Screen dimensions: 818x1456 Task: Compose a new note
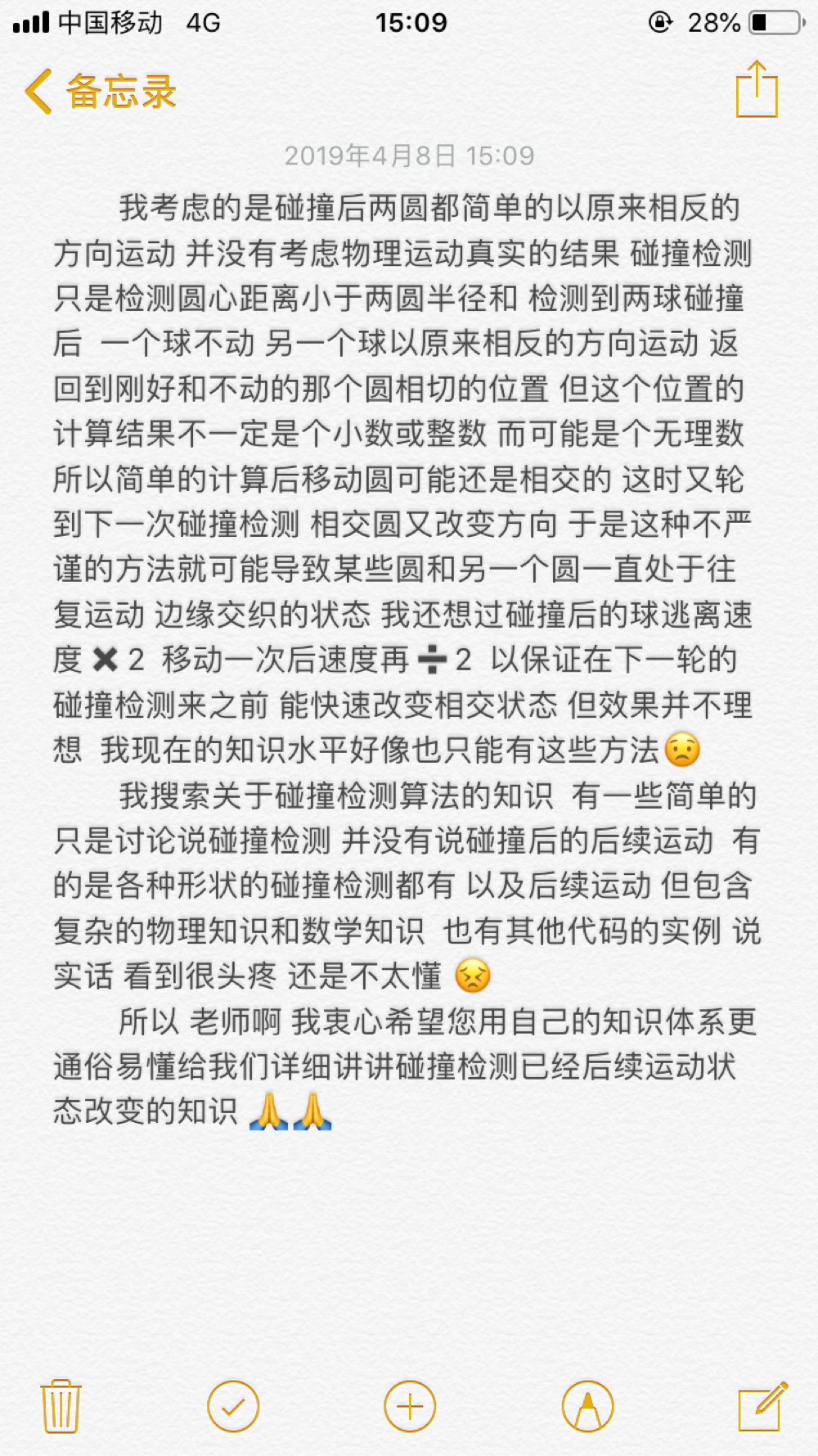point(762,1406)
